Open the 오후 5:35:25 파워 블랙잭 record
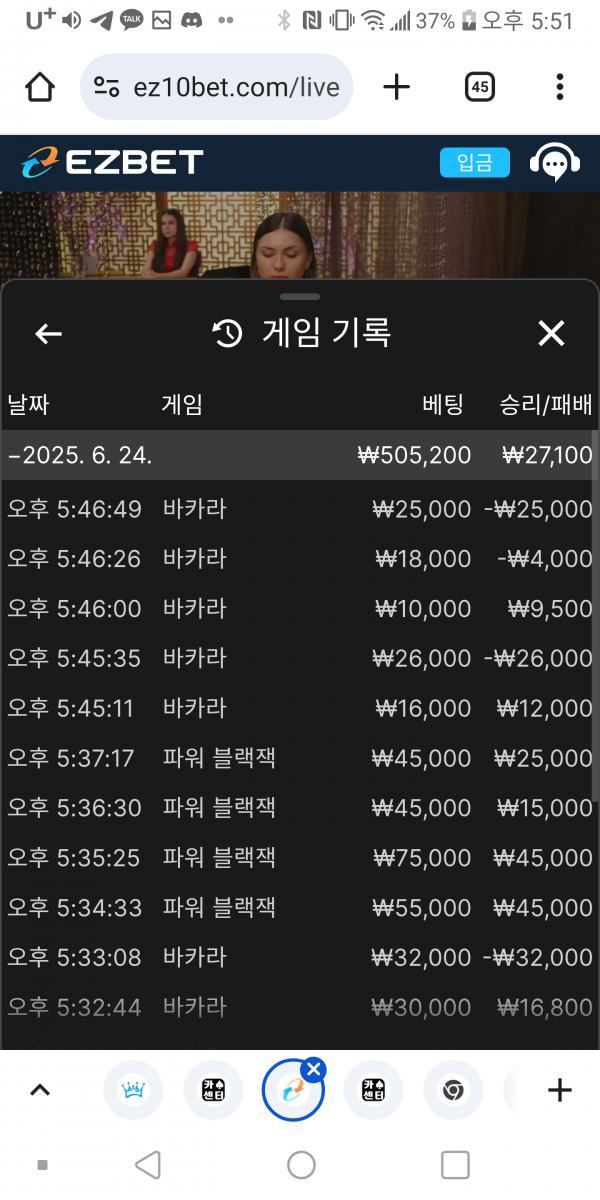The width and height of the screenshot is (600, 1200). click(x=300, y=858)
